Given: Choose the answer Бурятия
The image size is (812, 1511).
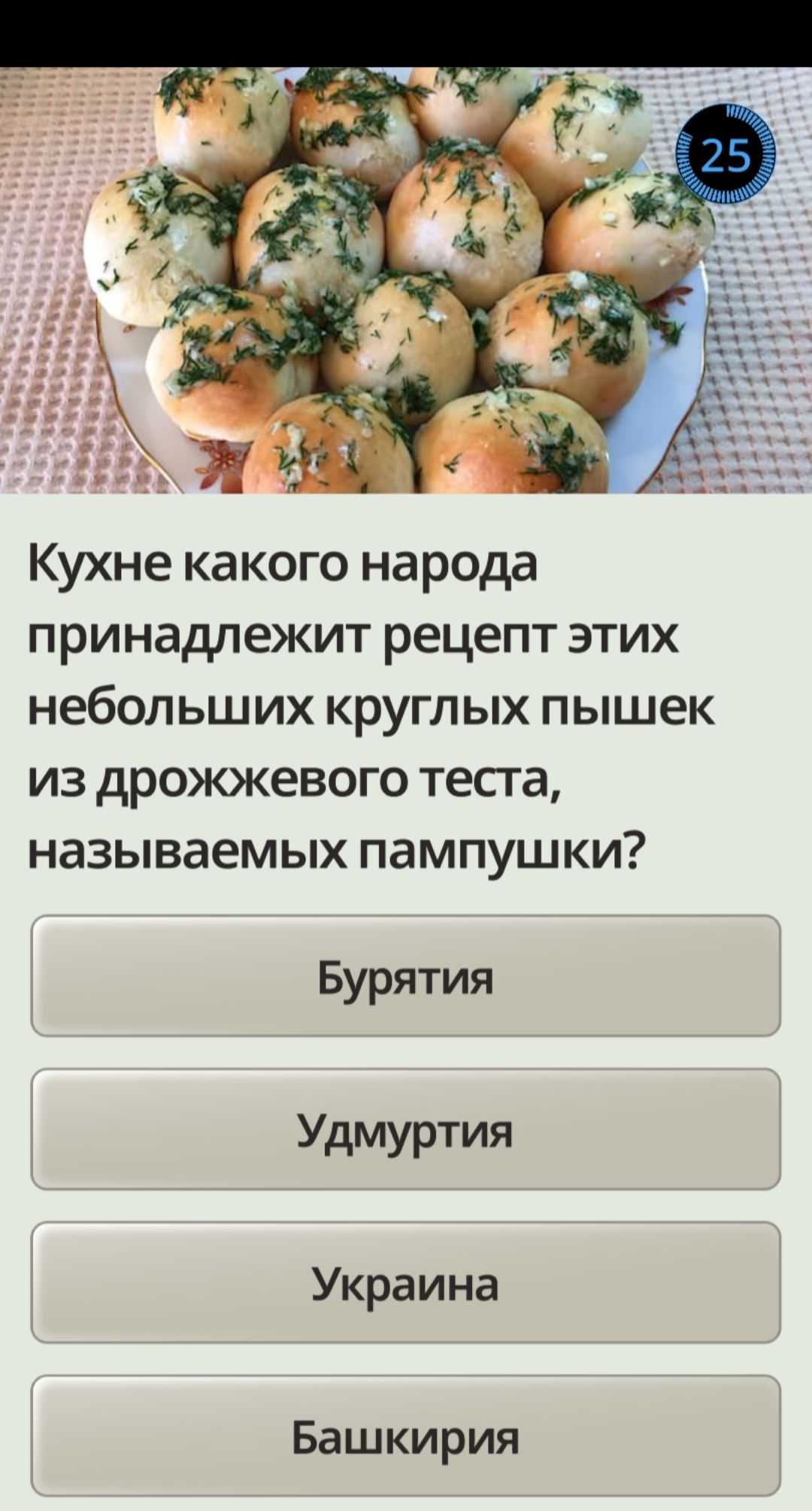Looking at the screenshot, I should pyautogui.click(x=405, y=975).
